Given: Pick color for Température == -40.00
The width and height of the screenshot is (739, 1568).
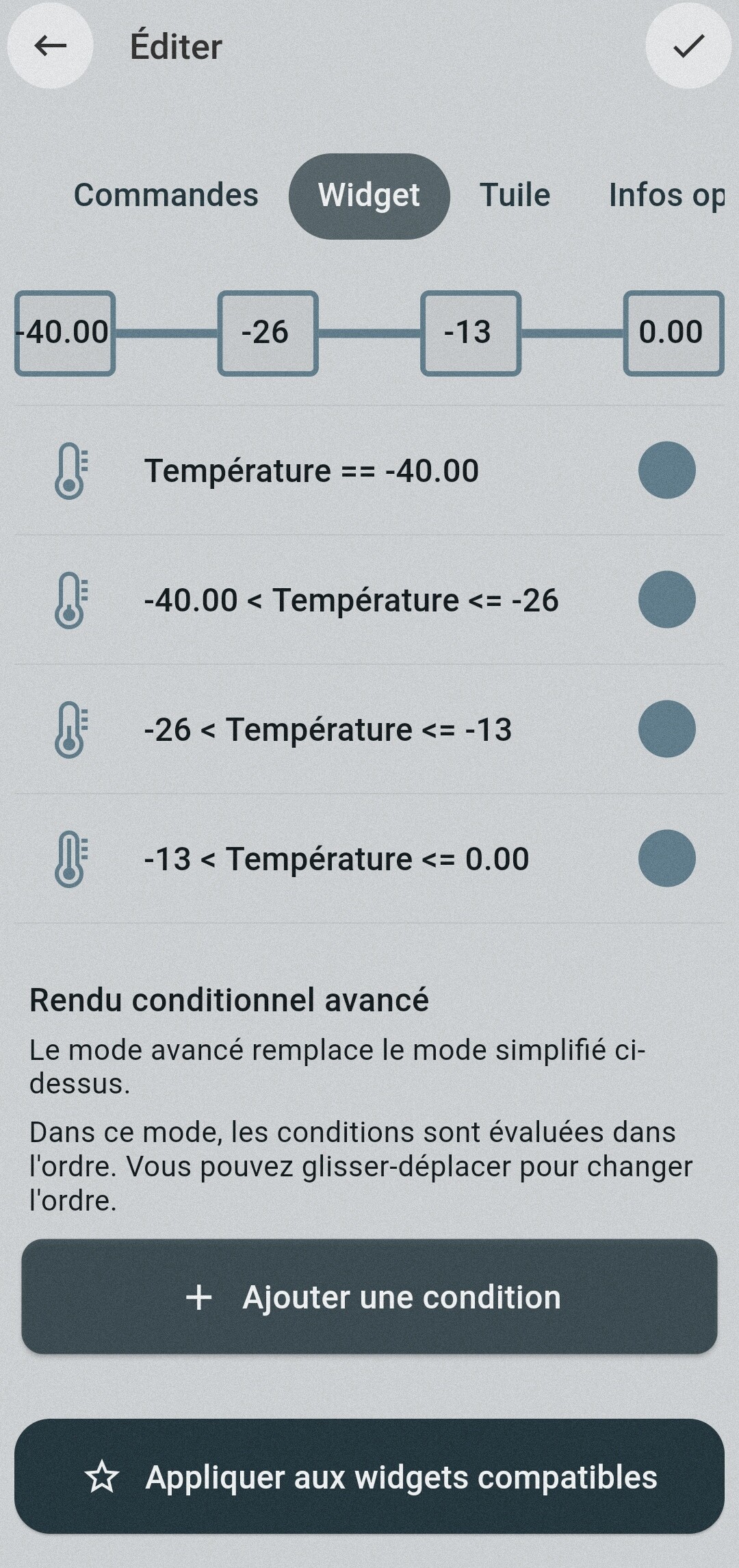Looking at the screenshot, I should coord(666,470).
